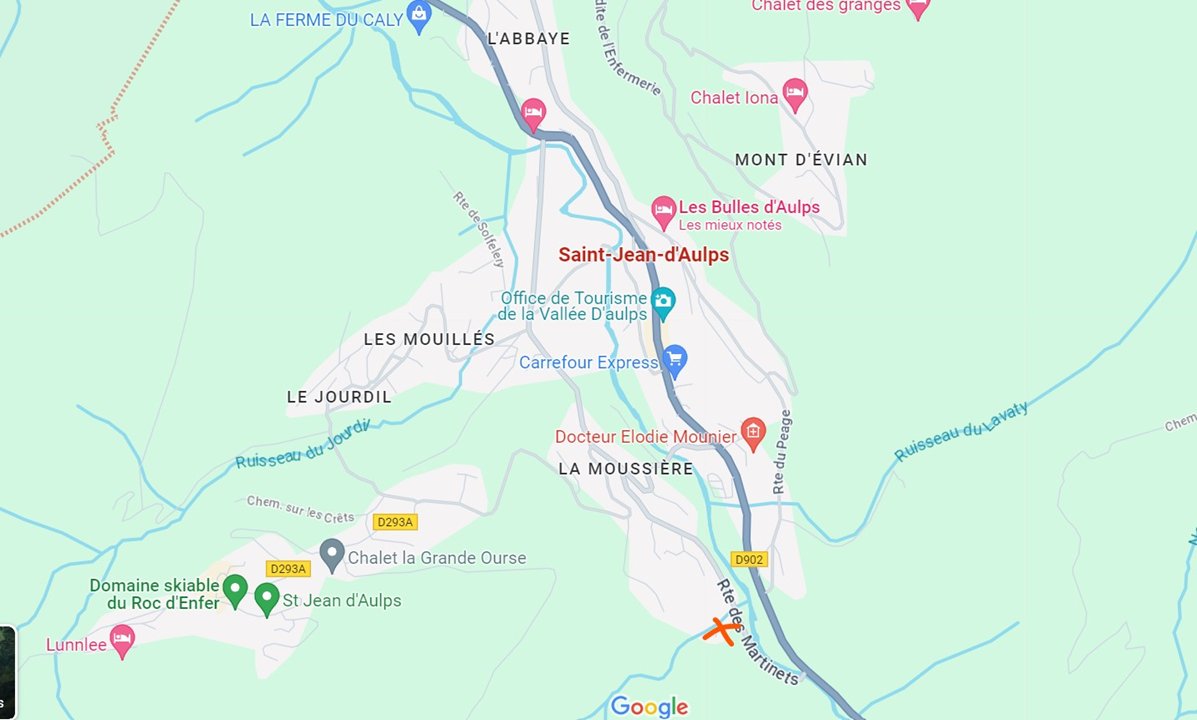Viewport: 1197px width, 720px height.
Task: Open the Carrefour Express shopping cart pin
Action: [x=675, y=359]
